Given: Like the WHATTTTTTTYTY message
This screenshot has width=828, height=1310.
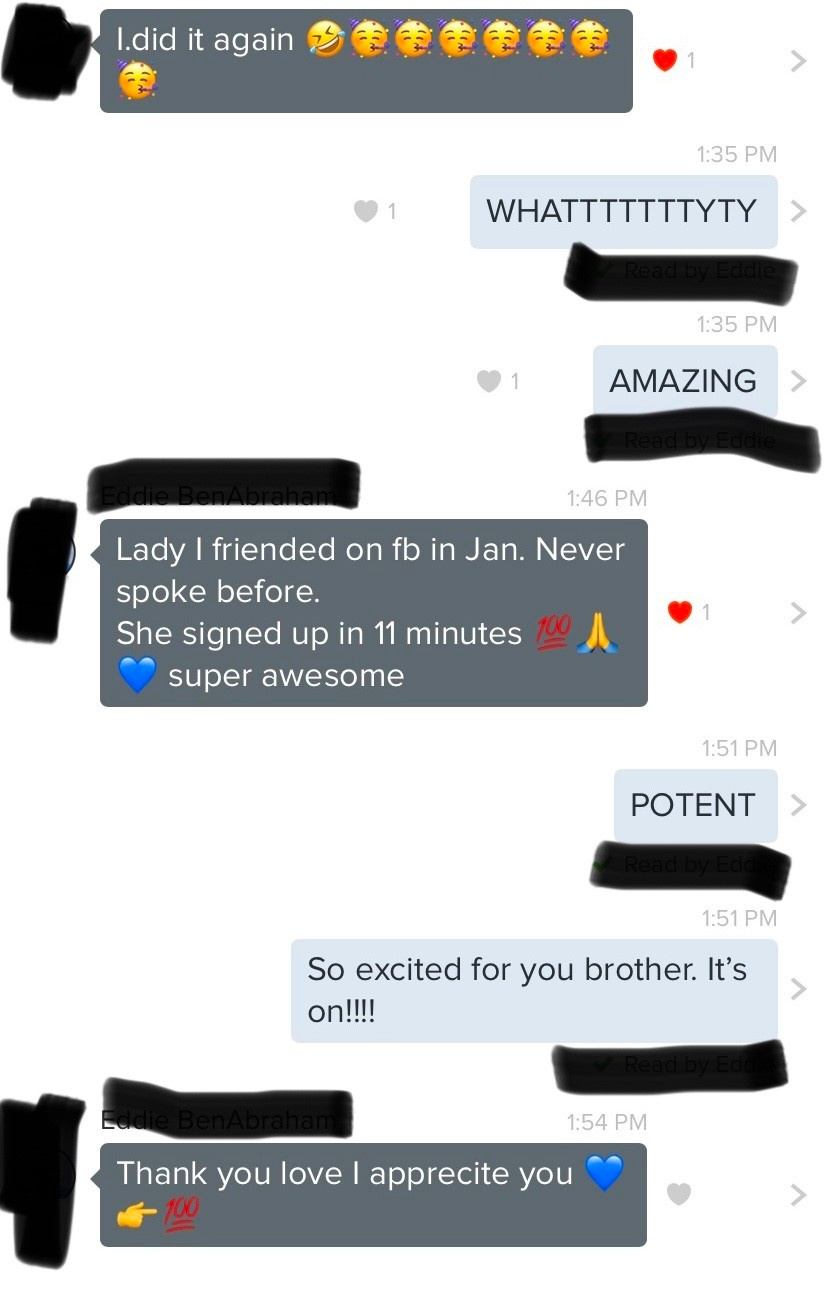Looking at the screenshot, I should click(x=367, y=211).
